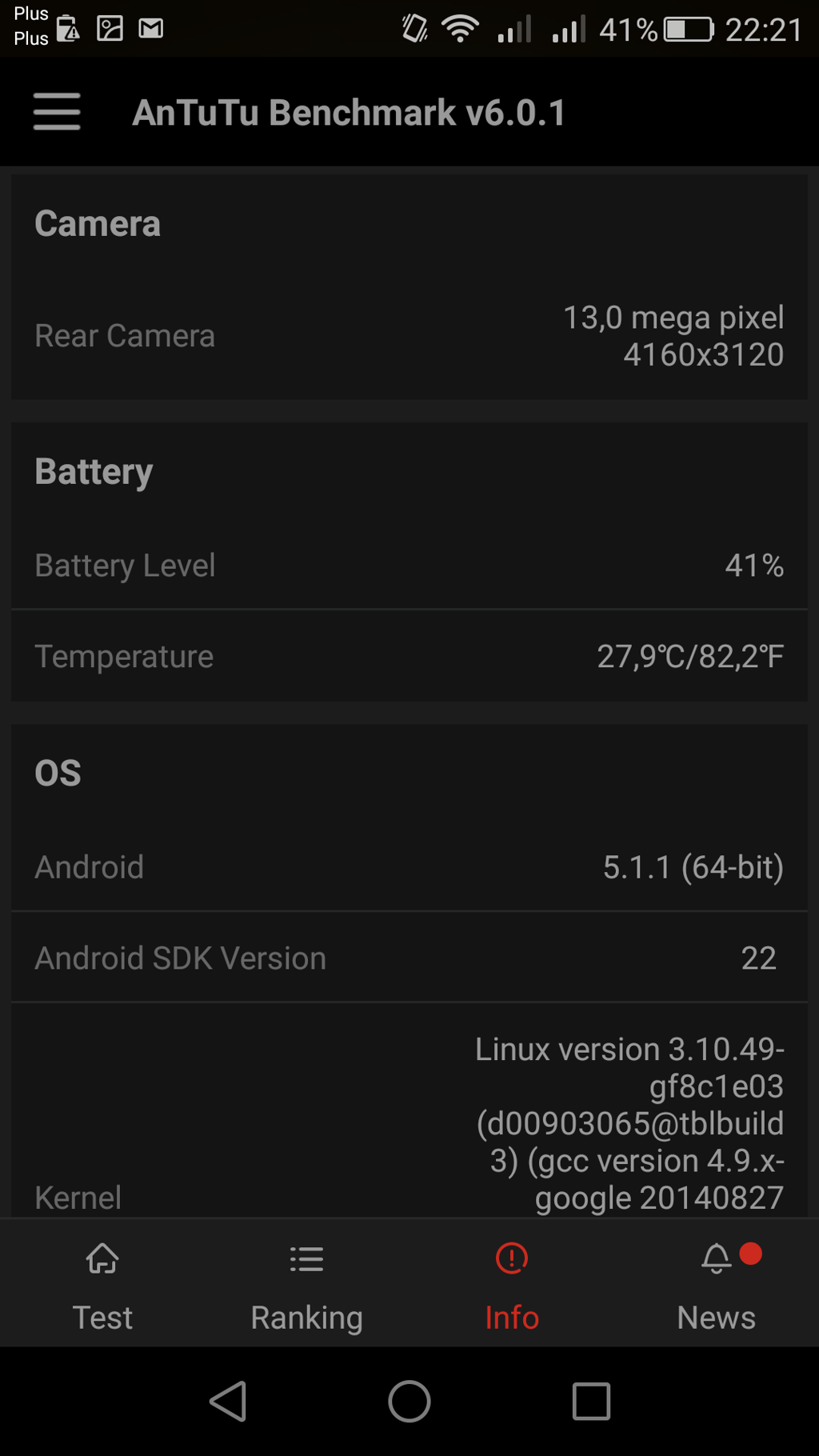
Task: Switch to the Test tab
Action: point(102,1283)
